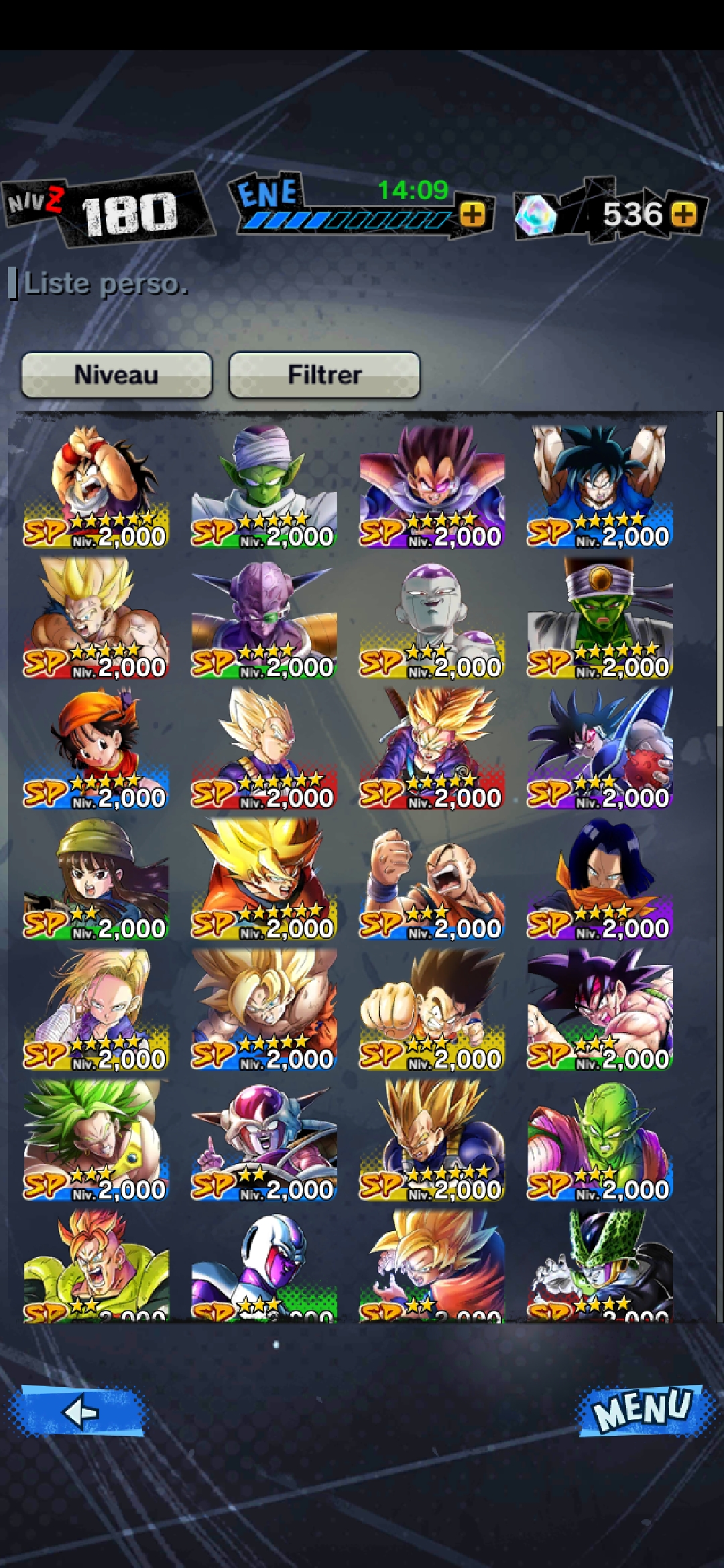The height and width of the screenshot is (1568, 724).
Task: Open masked Bardock on purple background card
Action: 599,748
